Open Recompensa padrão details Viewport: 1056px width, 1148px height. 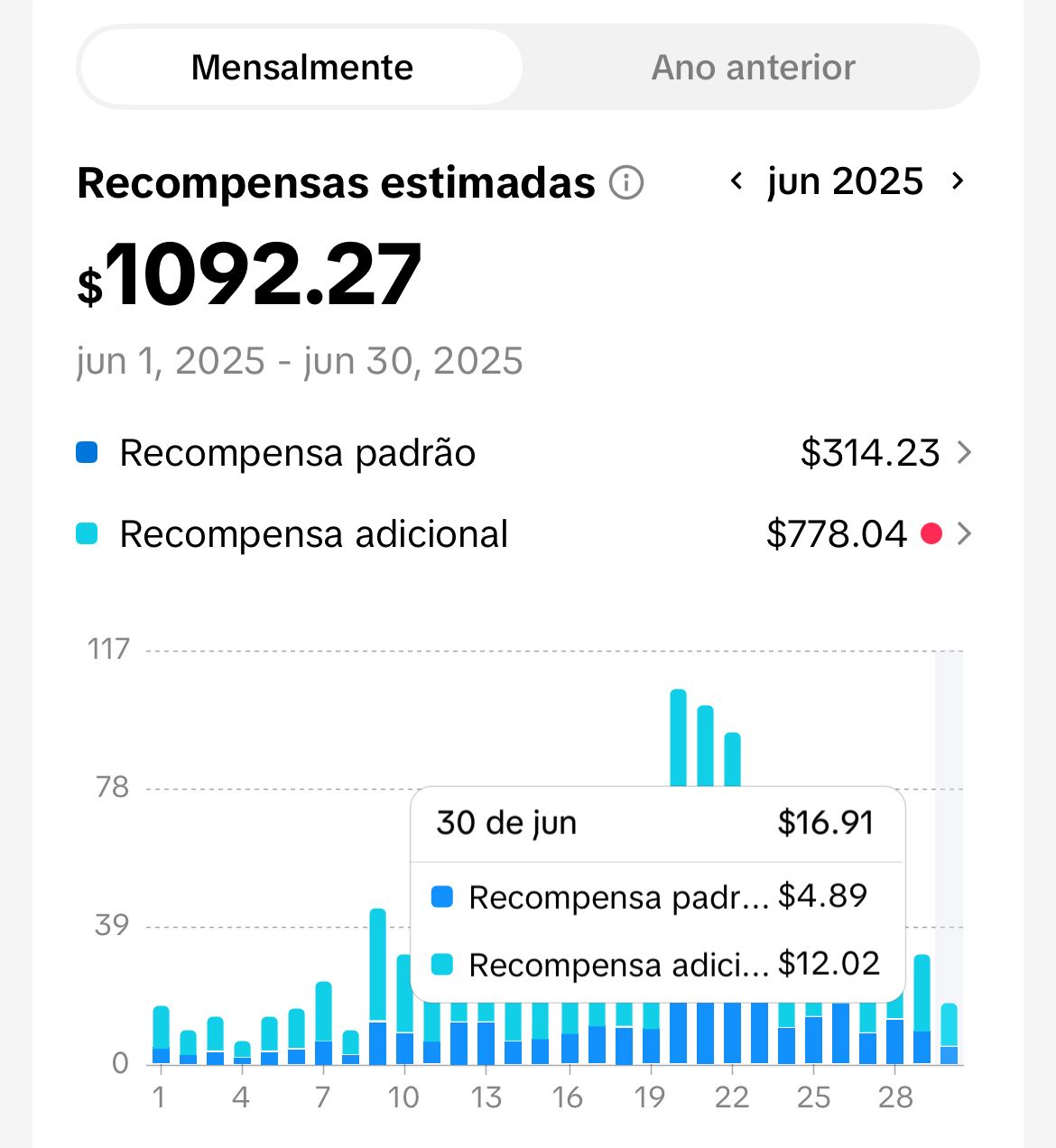click(963, 452)
